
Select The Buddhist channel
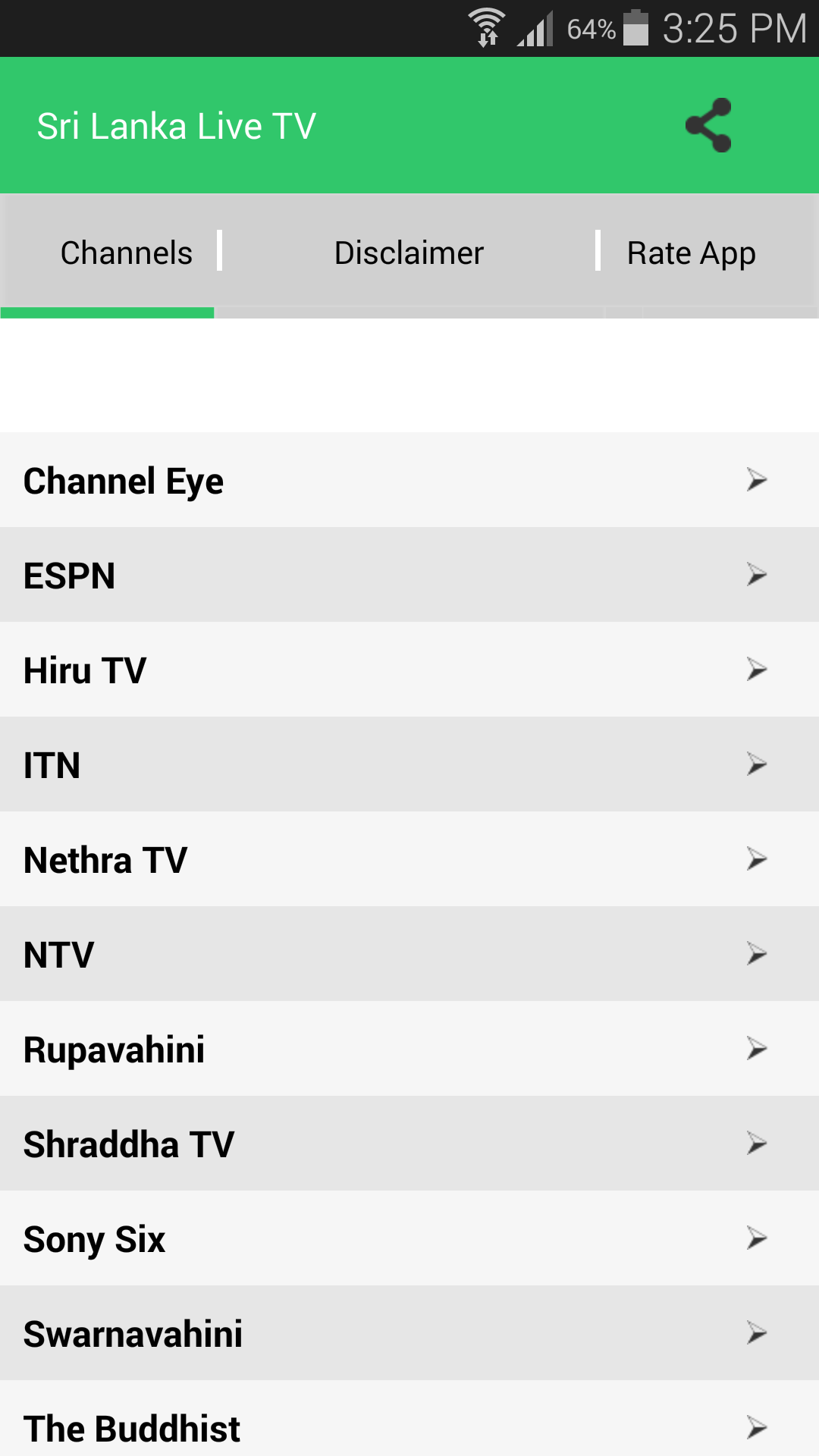click(x=409, y=1426)
